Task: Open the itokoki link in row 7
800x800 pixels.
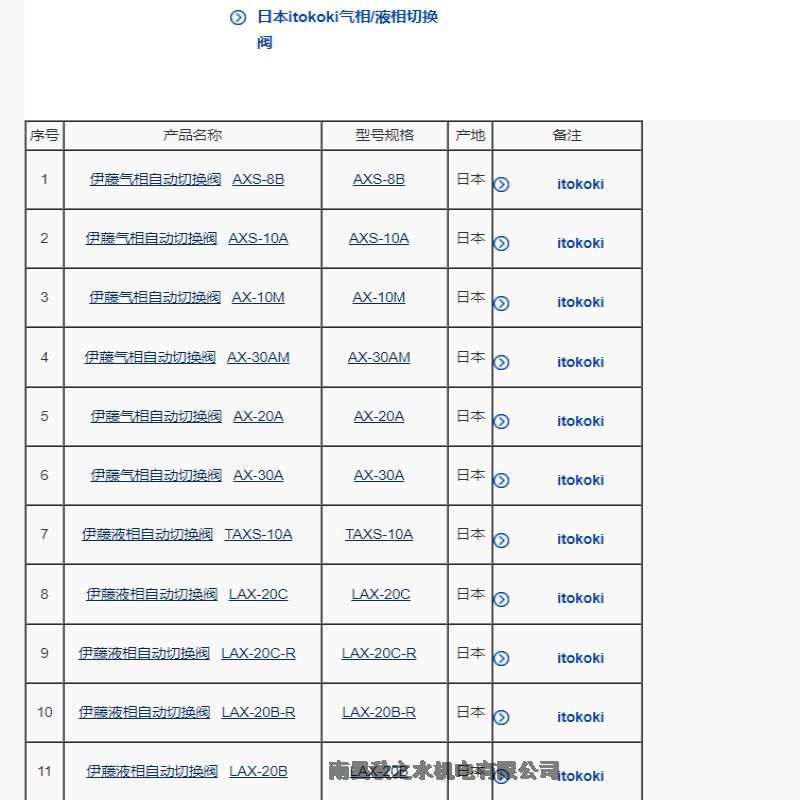Action: click(580, 540)
